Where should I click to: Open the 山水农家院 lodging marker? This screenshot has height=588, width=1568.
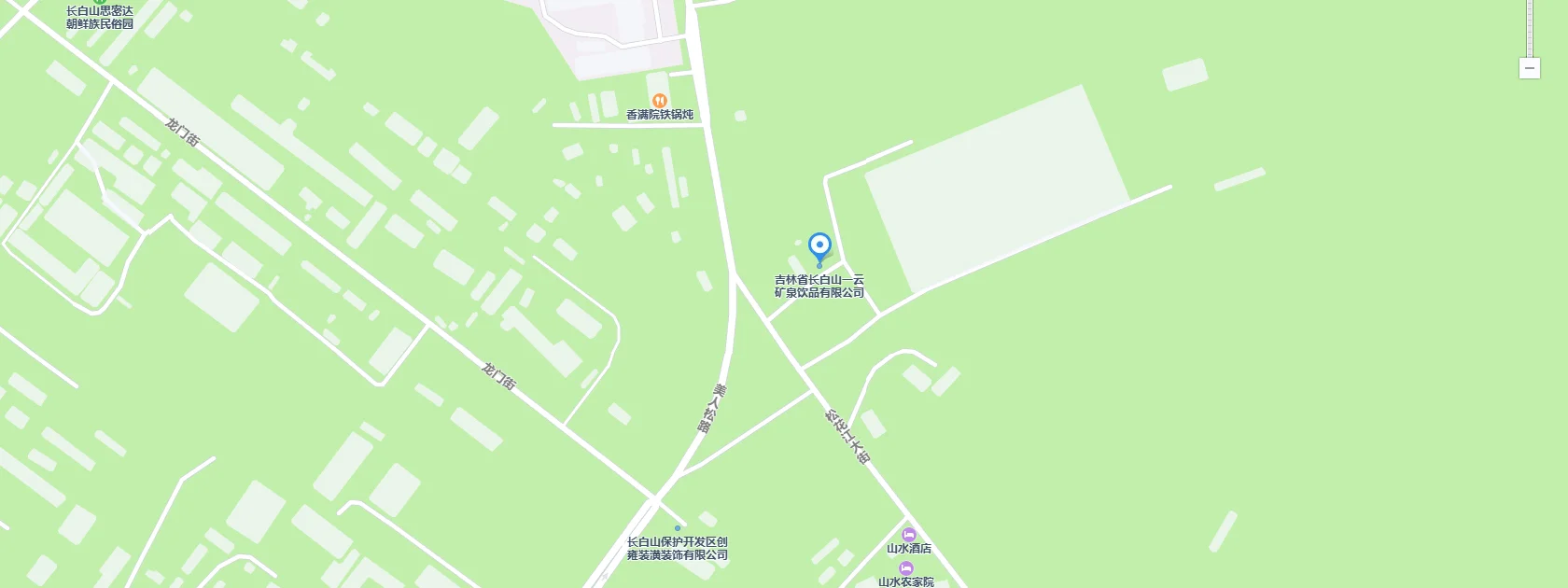(905, 568)
